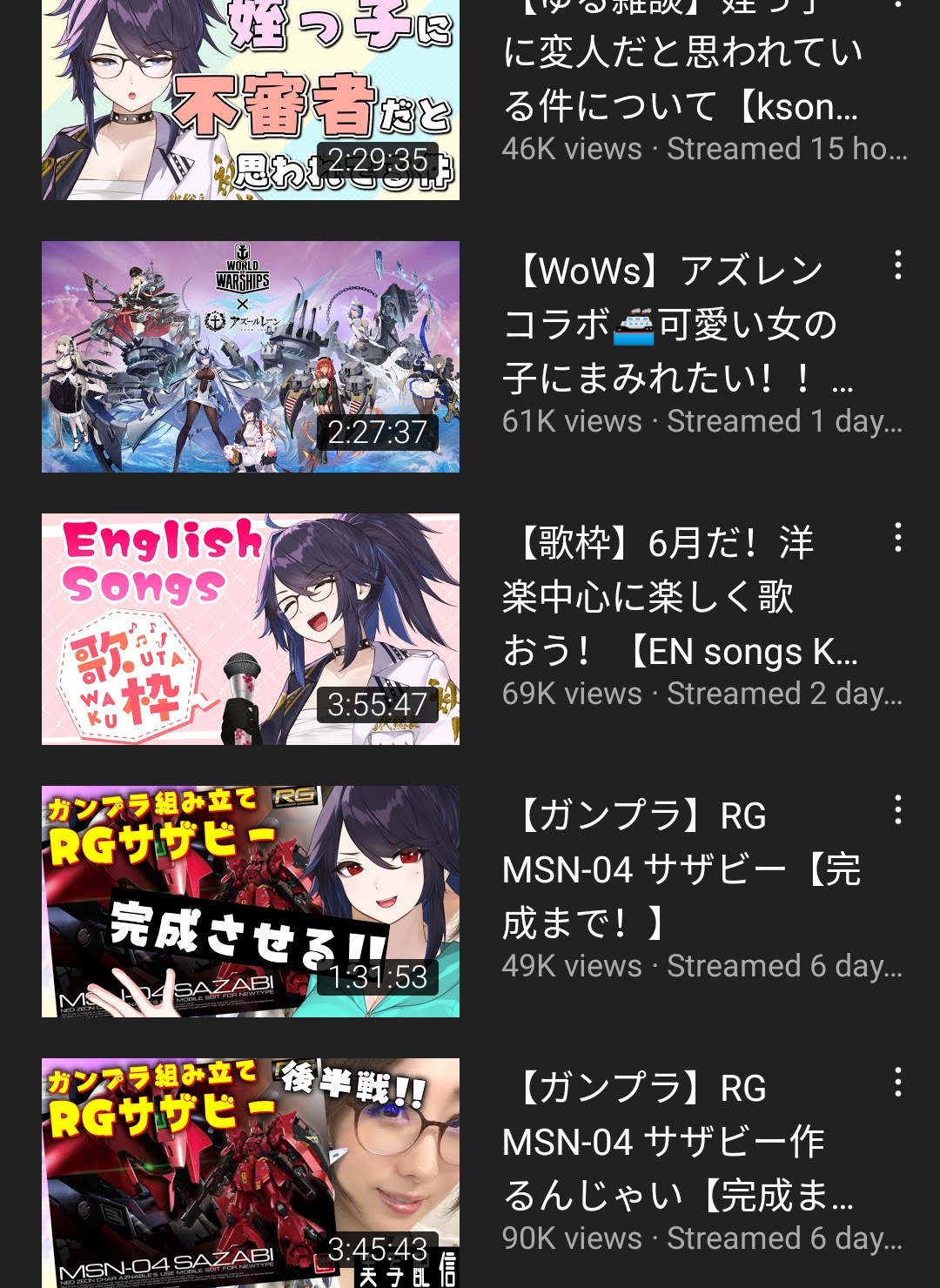940x1288 pixels.
Task: Open the English Songs 歌枠 stream
Action: pos(251,629)
